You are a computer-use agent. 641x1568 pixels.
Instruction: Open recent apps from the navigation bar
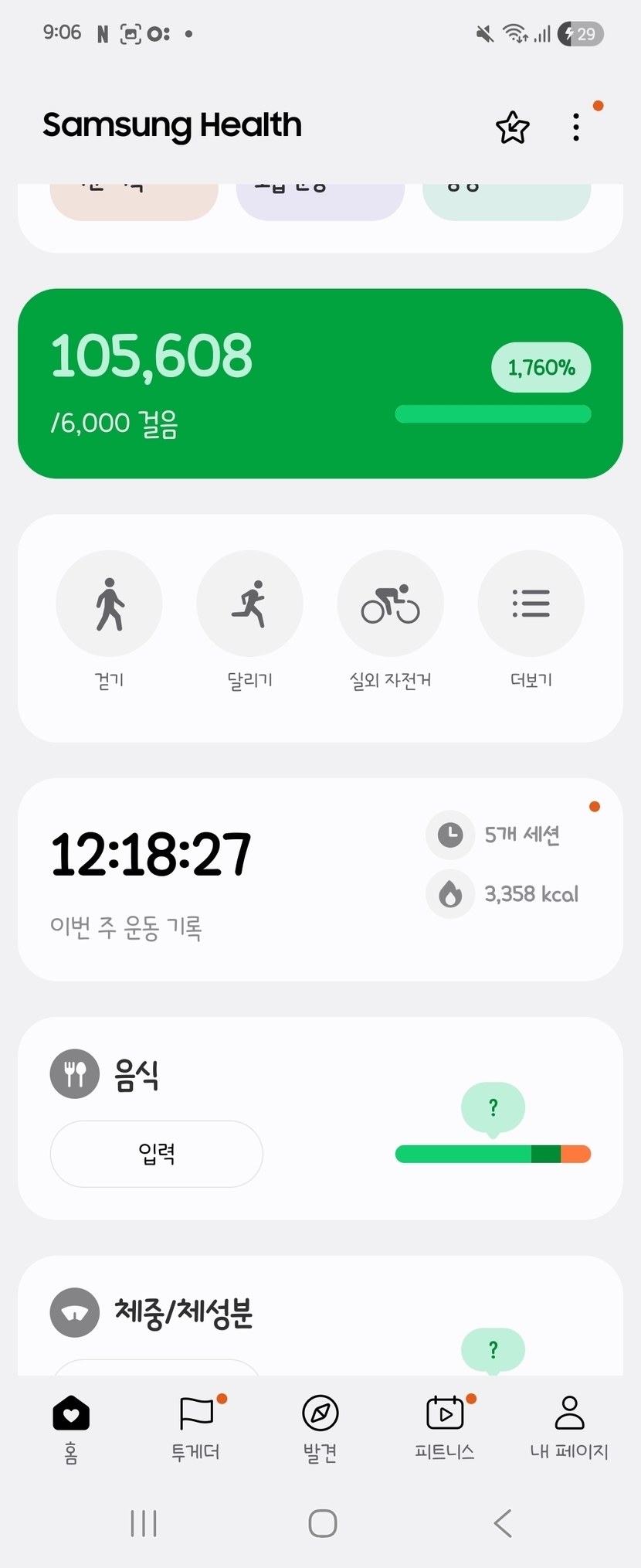click(144, 1523)
